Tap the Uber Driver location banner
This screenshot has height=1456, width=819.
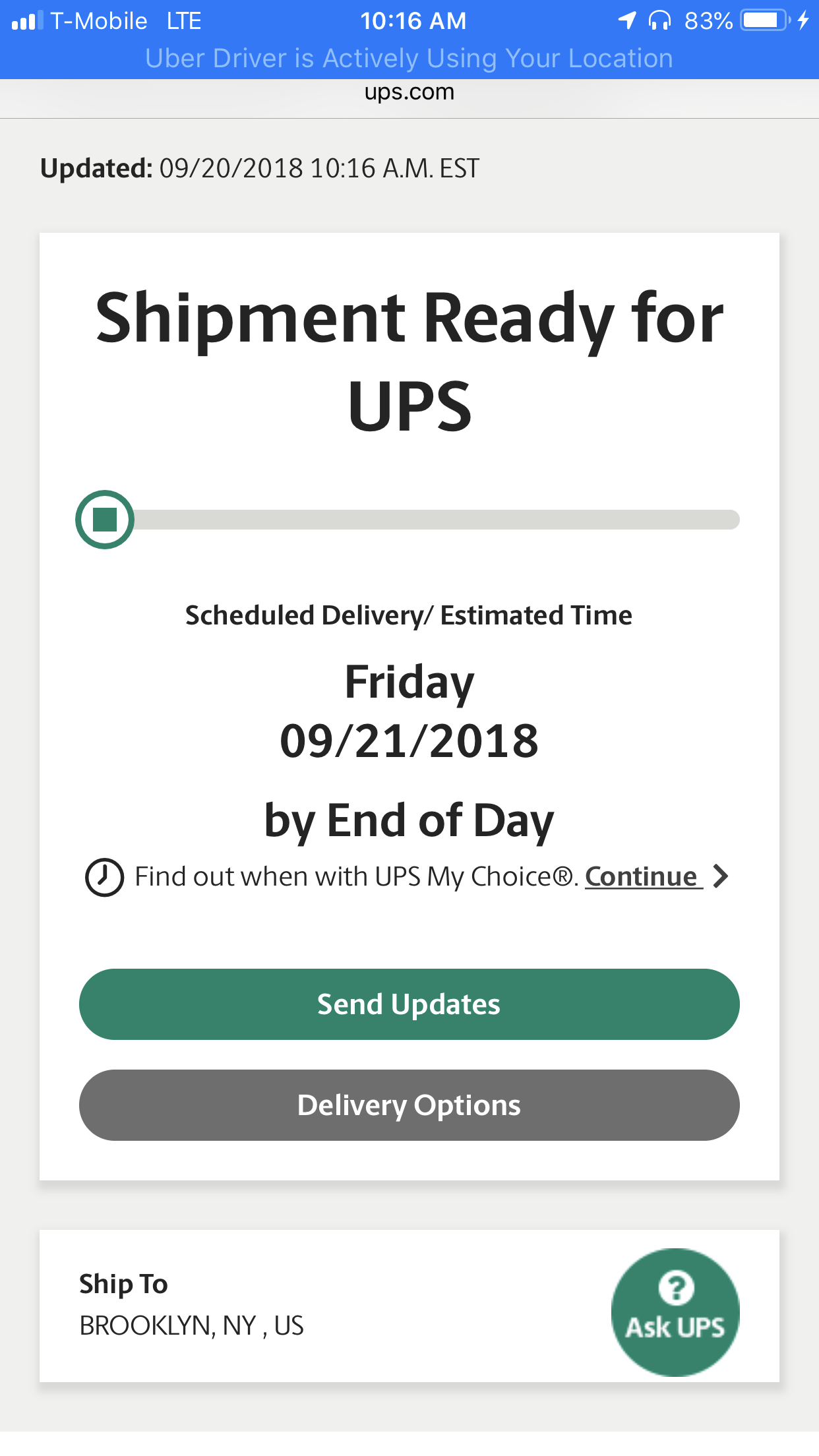[x=409, y=59]
